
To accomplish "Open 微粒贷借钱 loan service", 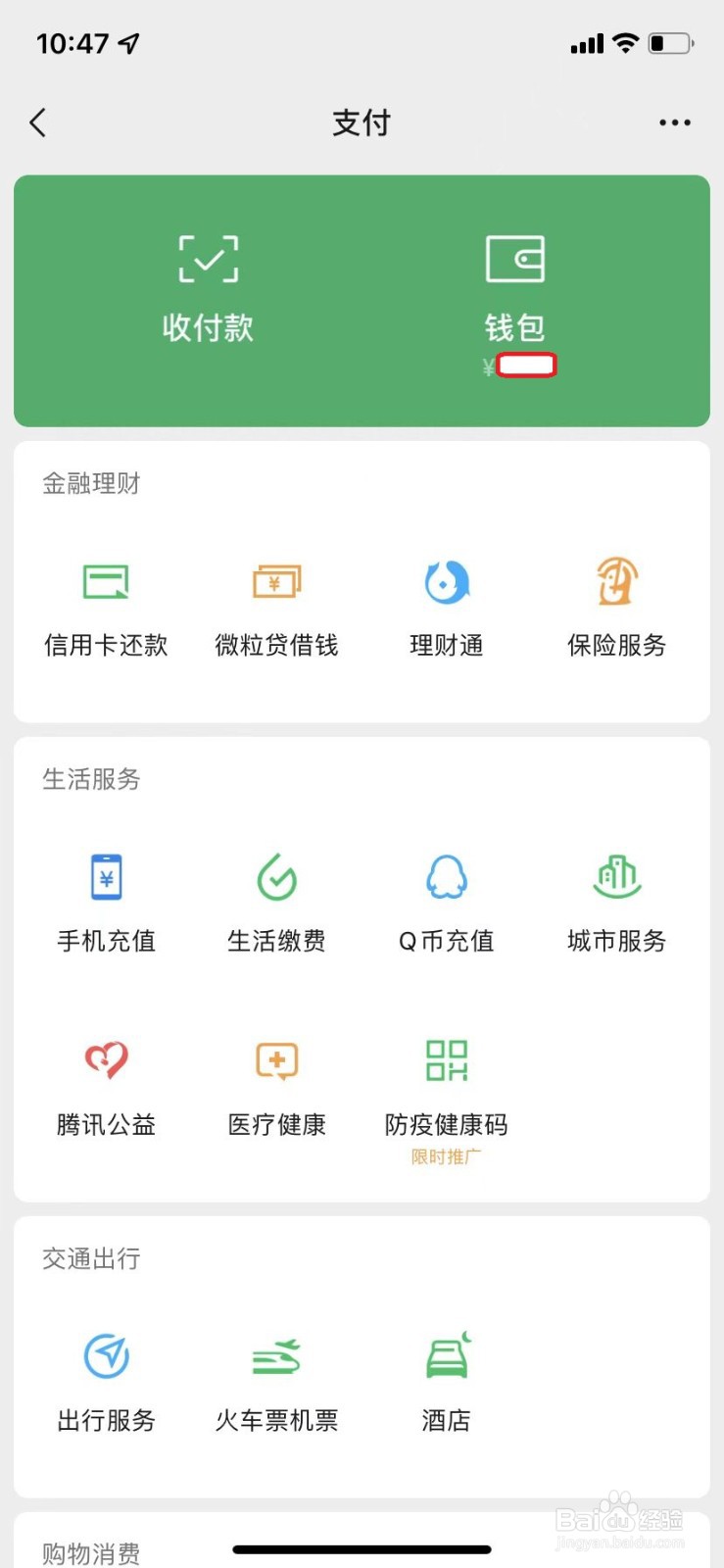I will (x=276, y=608).
